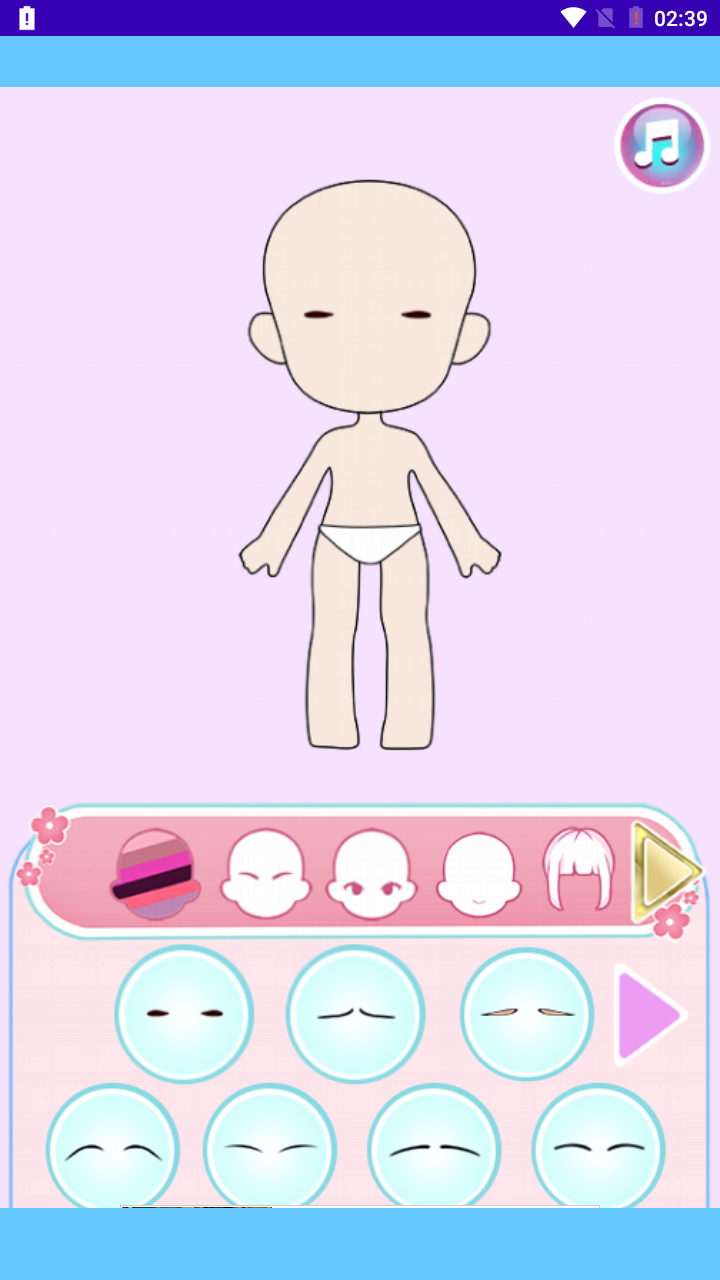Switch to the hair category

click(x=578, y=870)
